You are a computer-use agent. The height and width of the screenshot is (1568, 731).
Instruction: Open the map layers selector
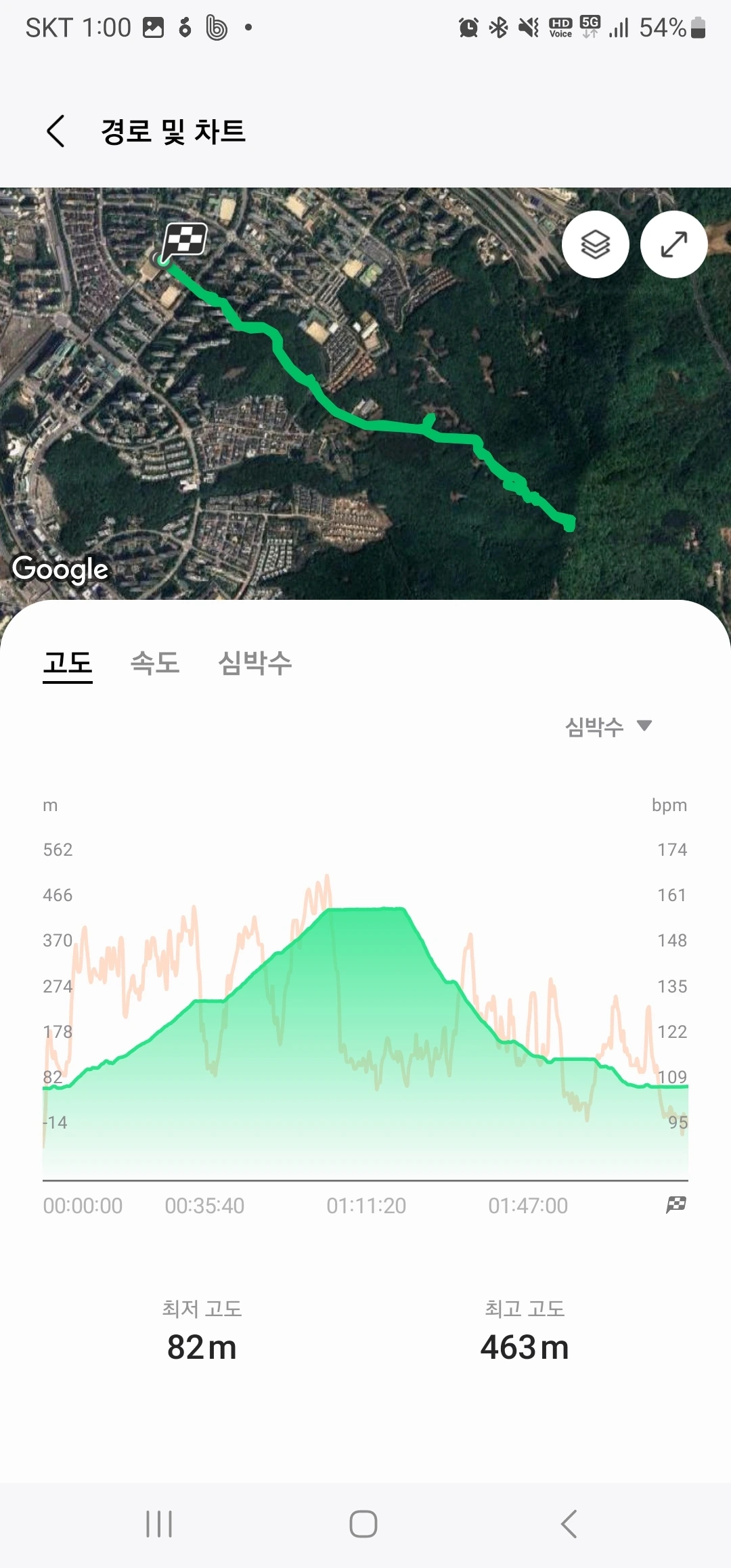[x=596, y=244]
